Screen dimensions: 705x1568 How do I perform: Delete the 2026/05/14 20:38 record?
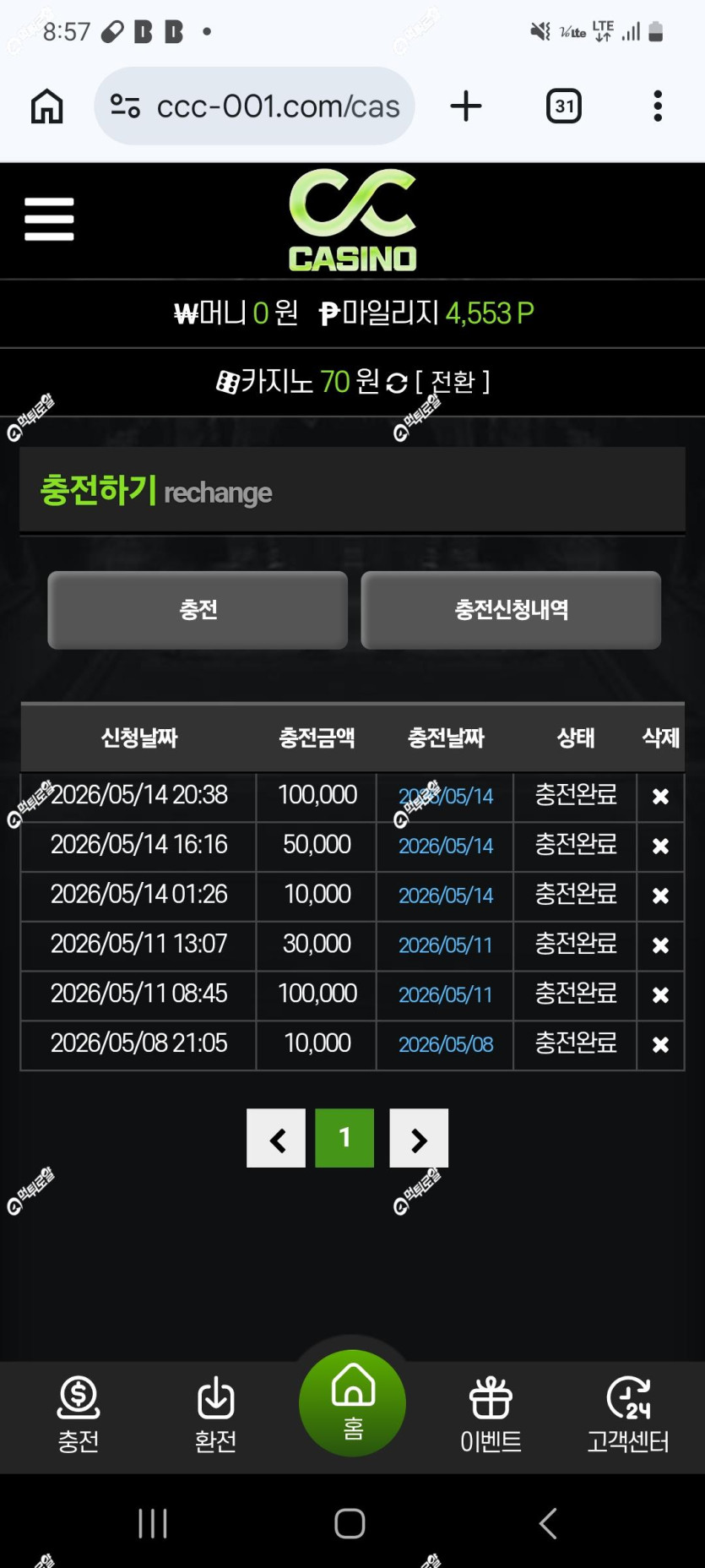660,796
